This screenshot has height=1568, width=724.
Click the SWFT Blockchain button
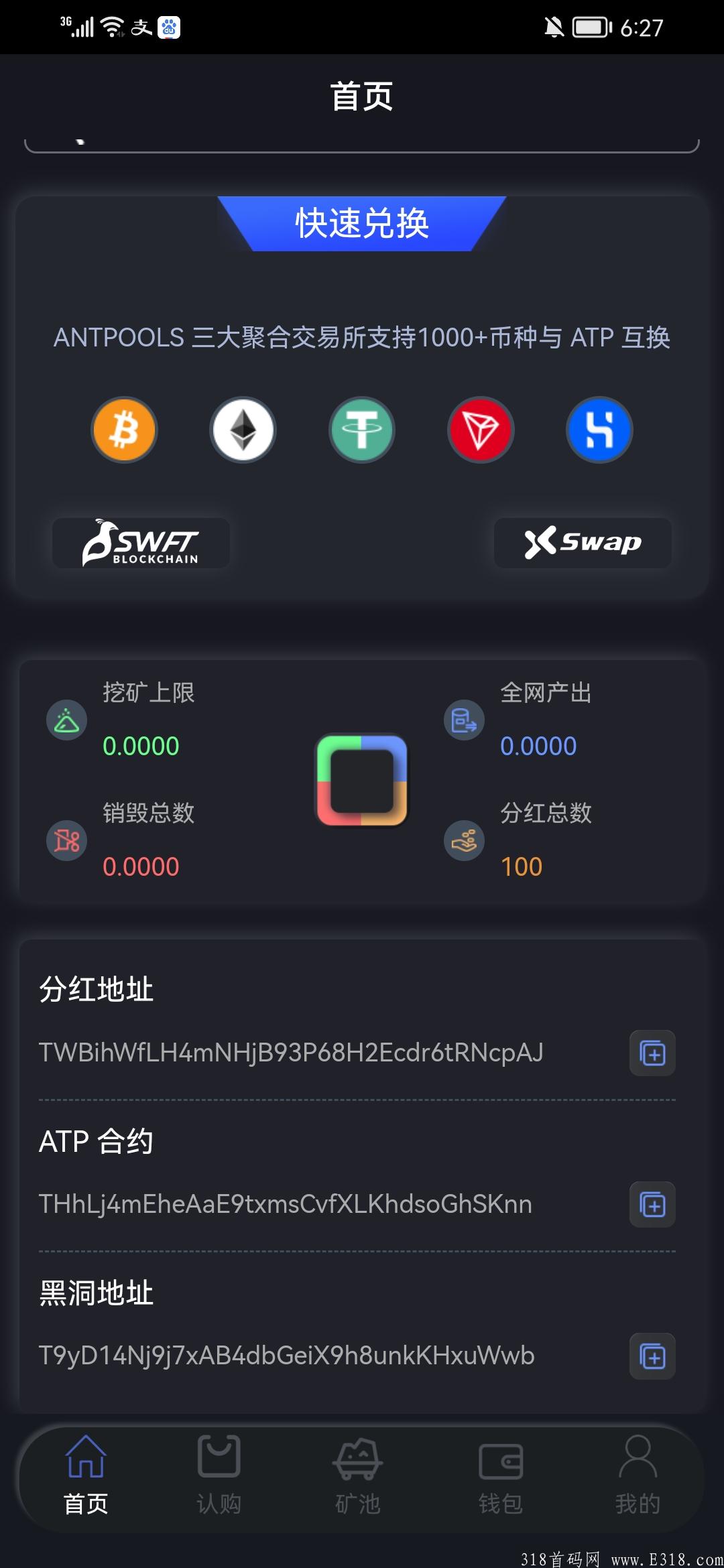coord(141,543)
